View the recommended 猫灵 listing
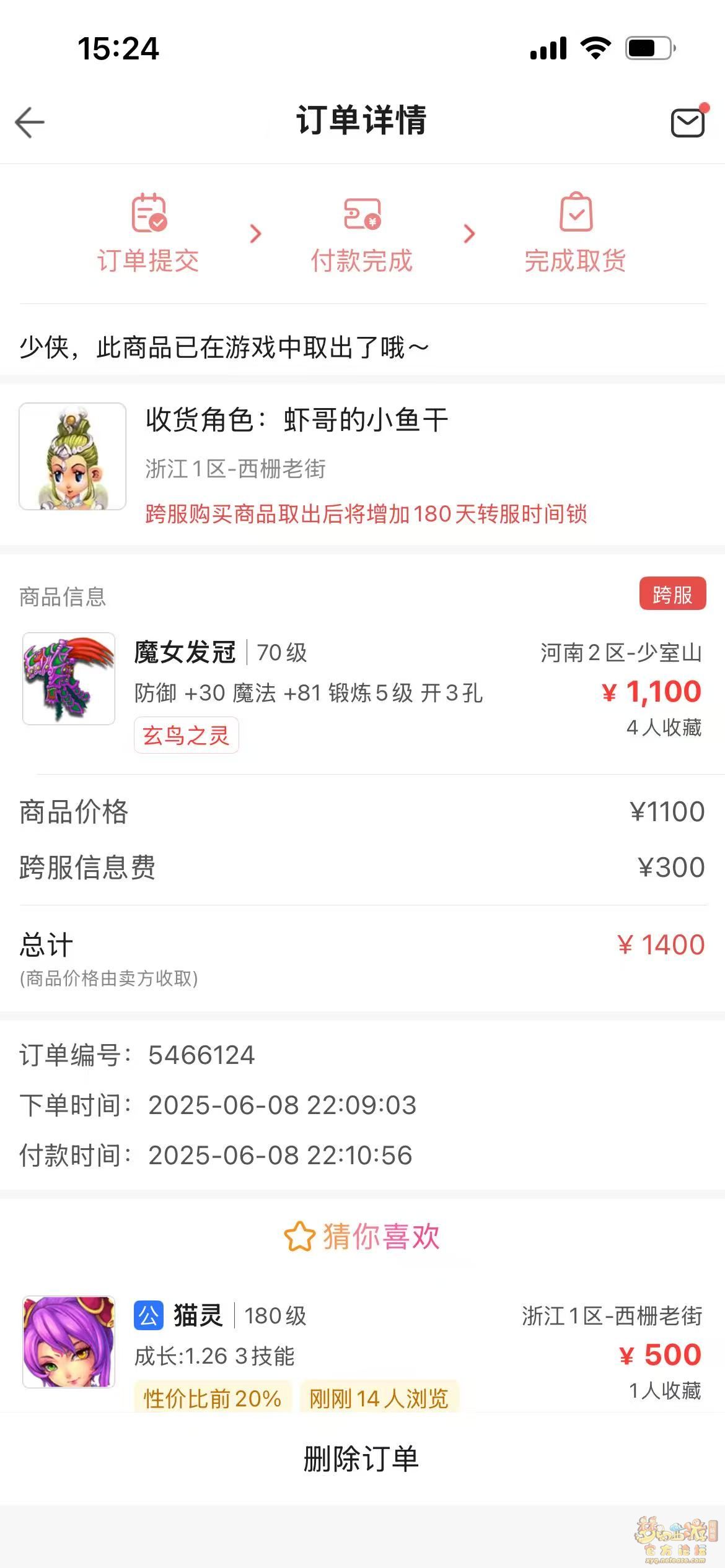725x1568 pixels. (x=362, y=1343)
